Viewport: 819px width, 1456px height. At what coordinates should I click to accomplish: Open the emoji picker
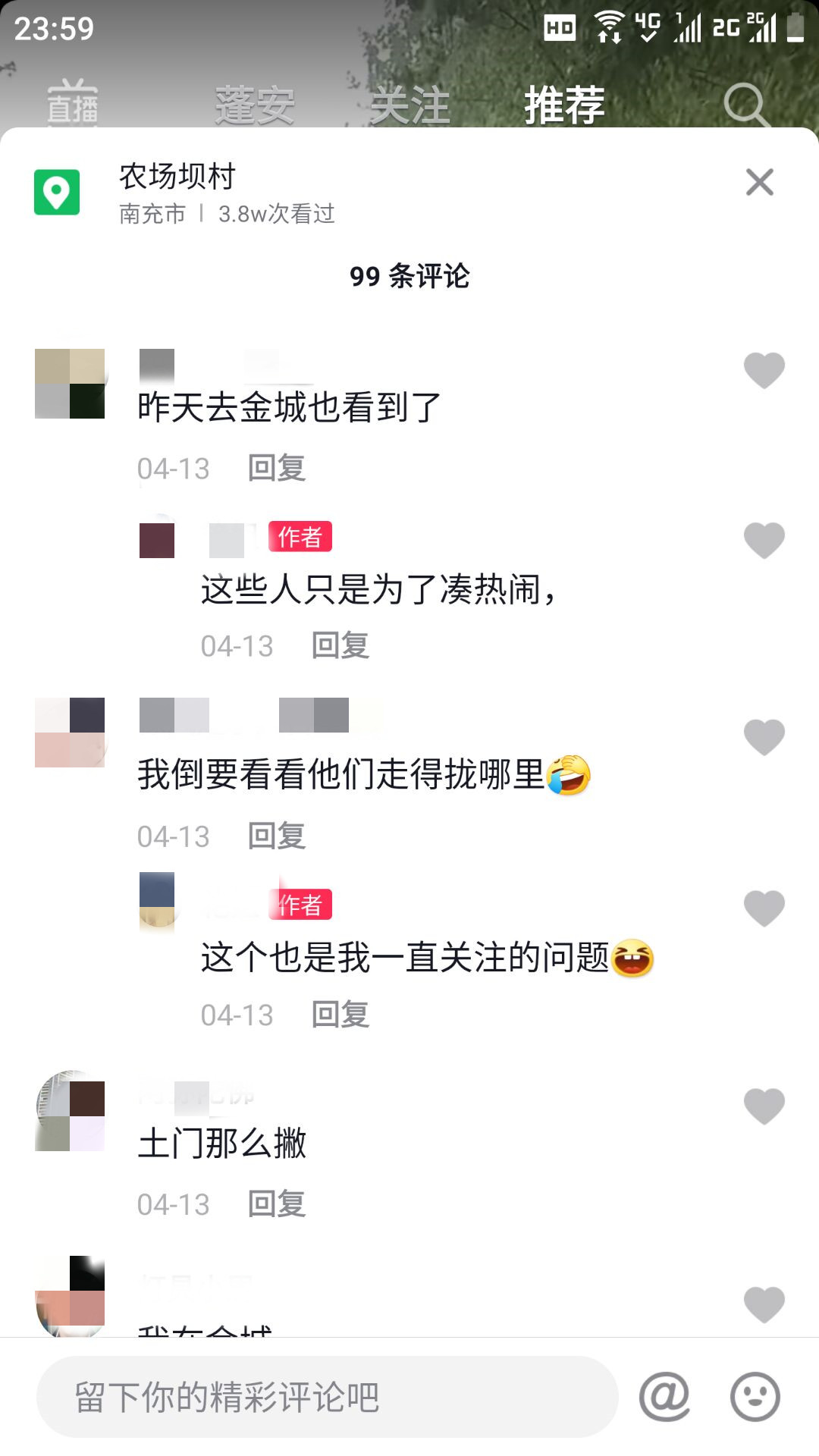coord(755,1397)
